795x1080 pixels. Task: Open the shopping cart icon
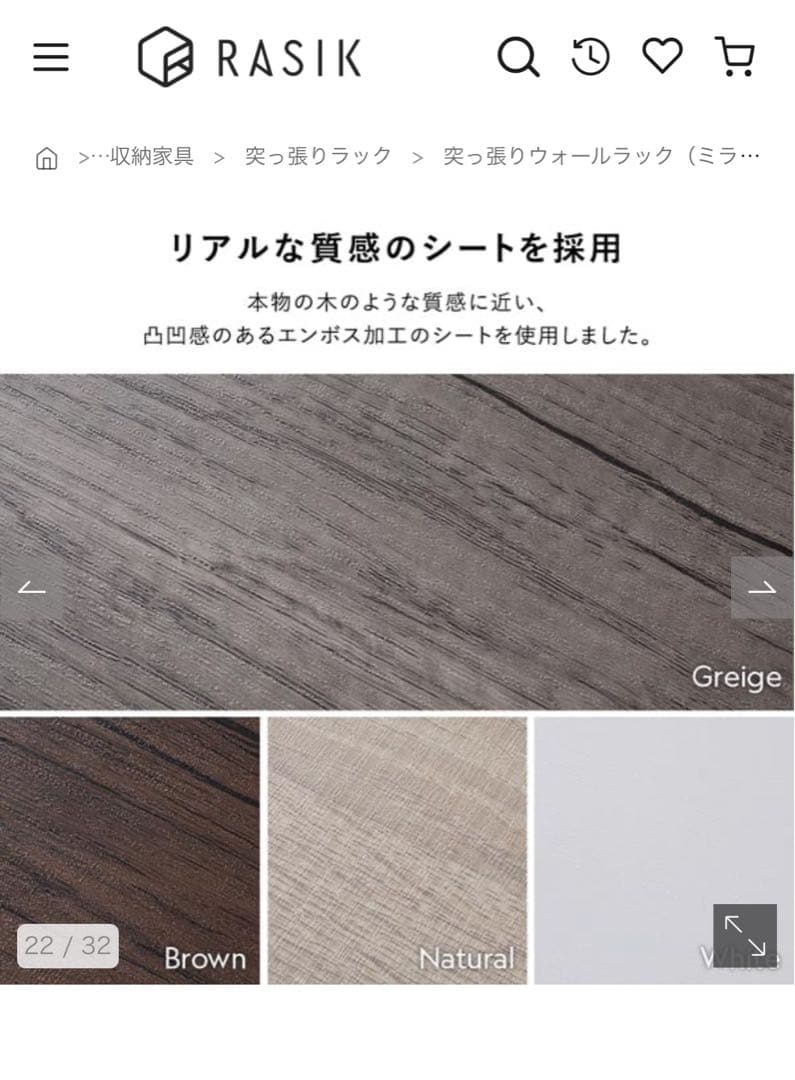tap(735, 58)
